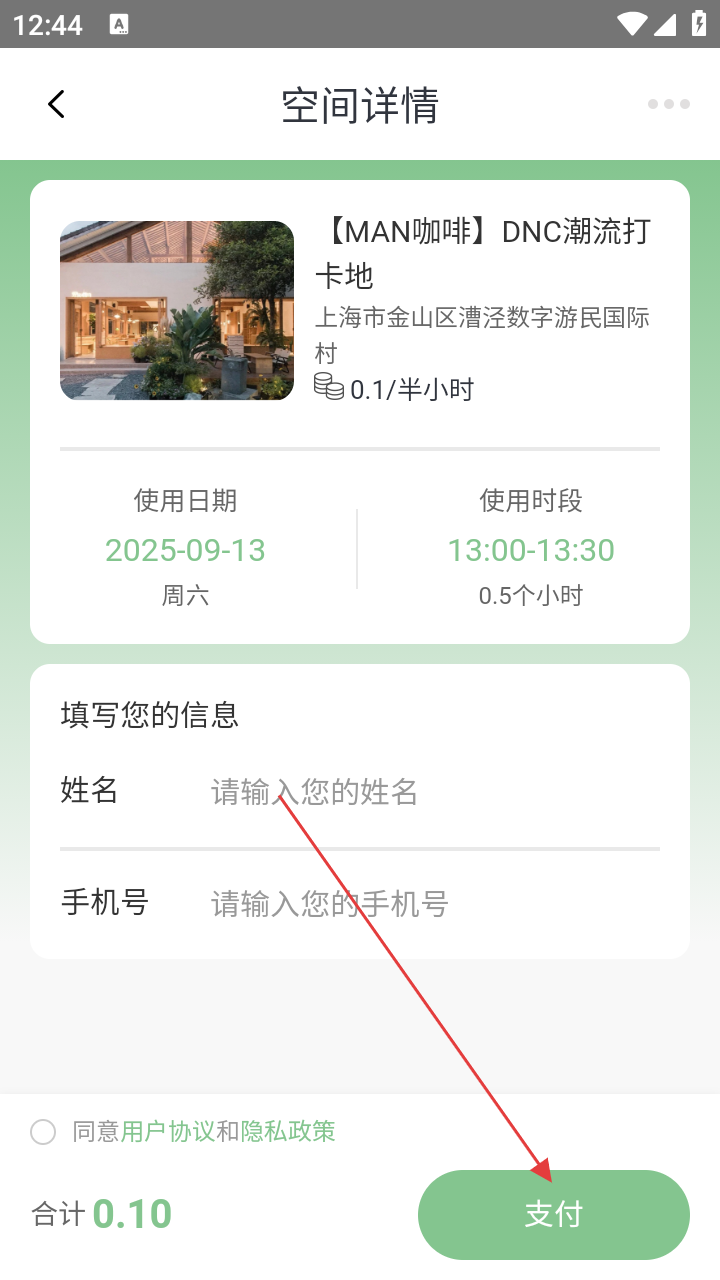The image size is (720, 1280).
Task: Focus the 手机号 phone number field
Action: 430,904
